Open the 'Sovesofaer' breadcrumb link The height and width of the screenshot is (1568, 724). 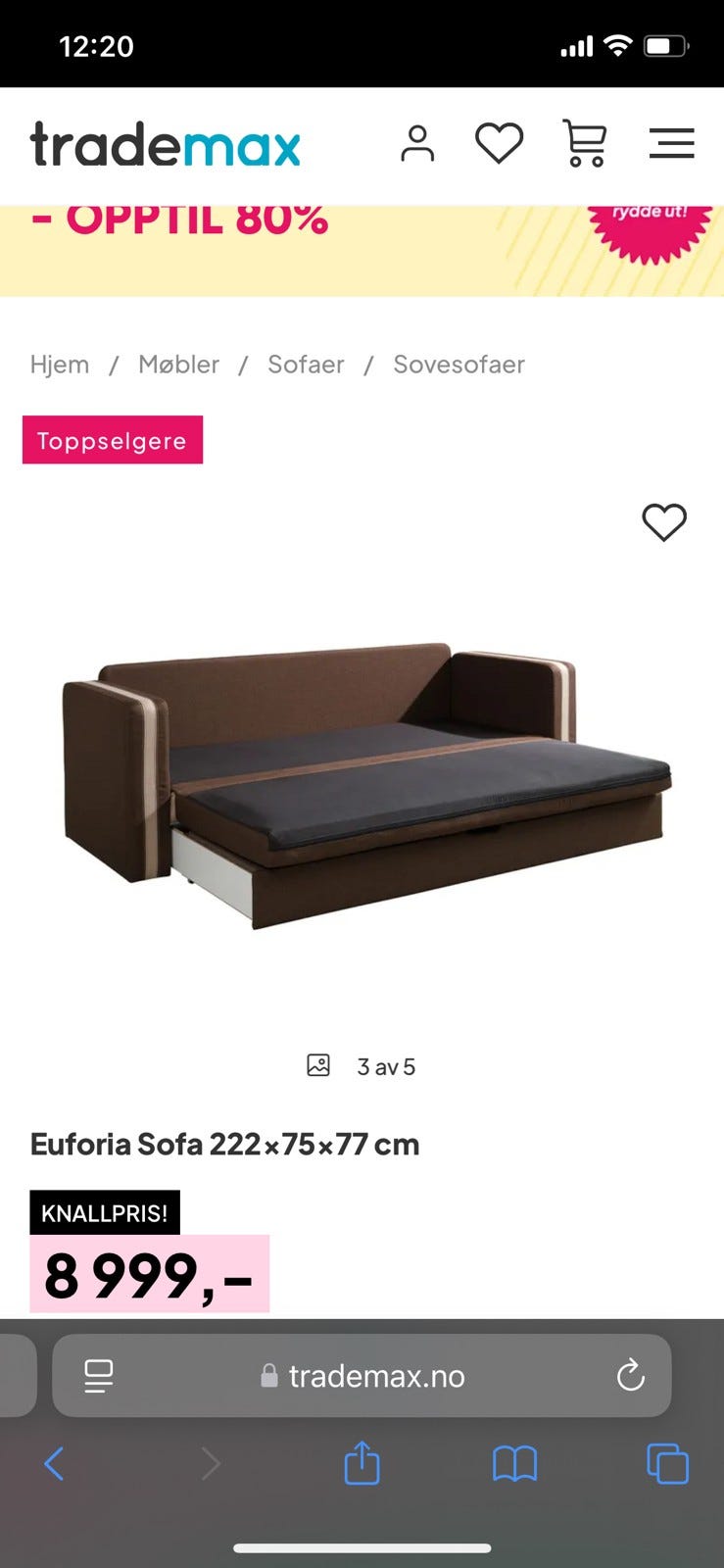pyautogui.click(x=459, y=364)
